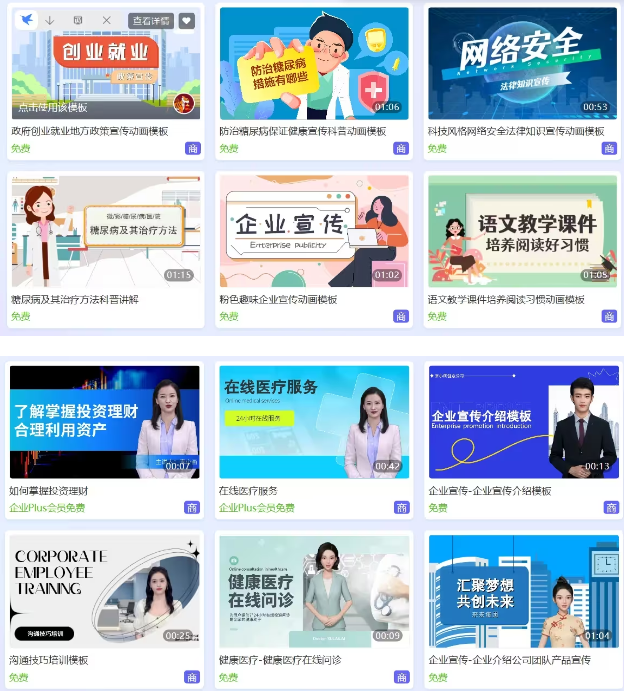The width and height of the screenshot is (624, 691).
Task: Select the 粉色趣味企业宣传动画模板
Action: (x=313, y=231)
